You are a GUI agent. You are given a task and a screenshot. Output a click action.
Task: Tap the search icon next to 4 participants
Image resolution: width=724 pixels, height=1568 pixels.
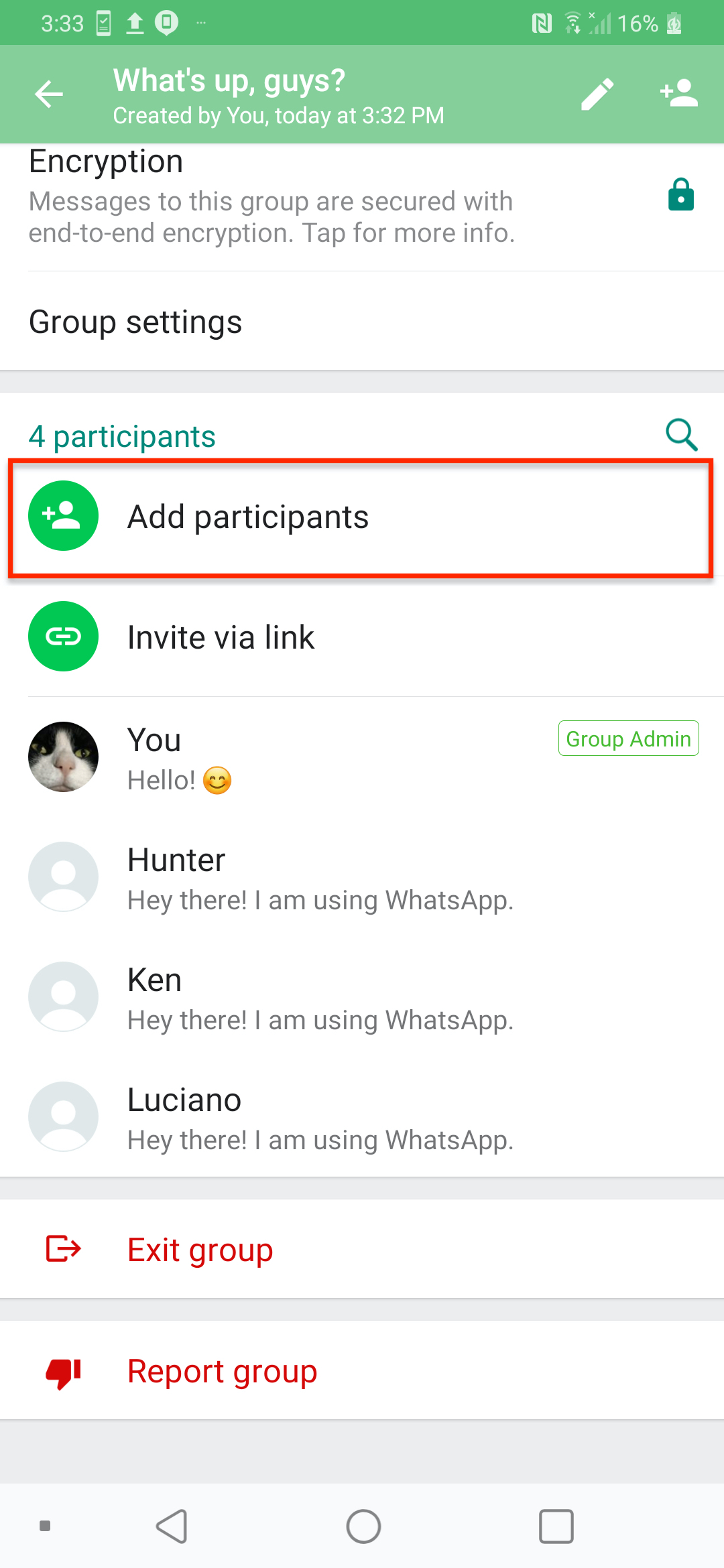681,434
